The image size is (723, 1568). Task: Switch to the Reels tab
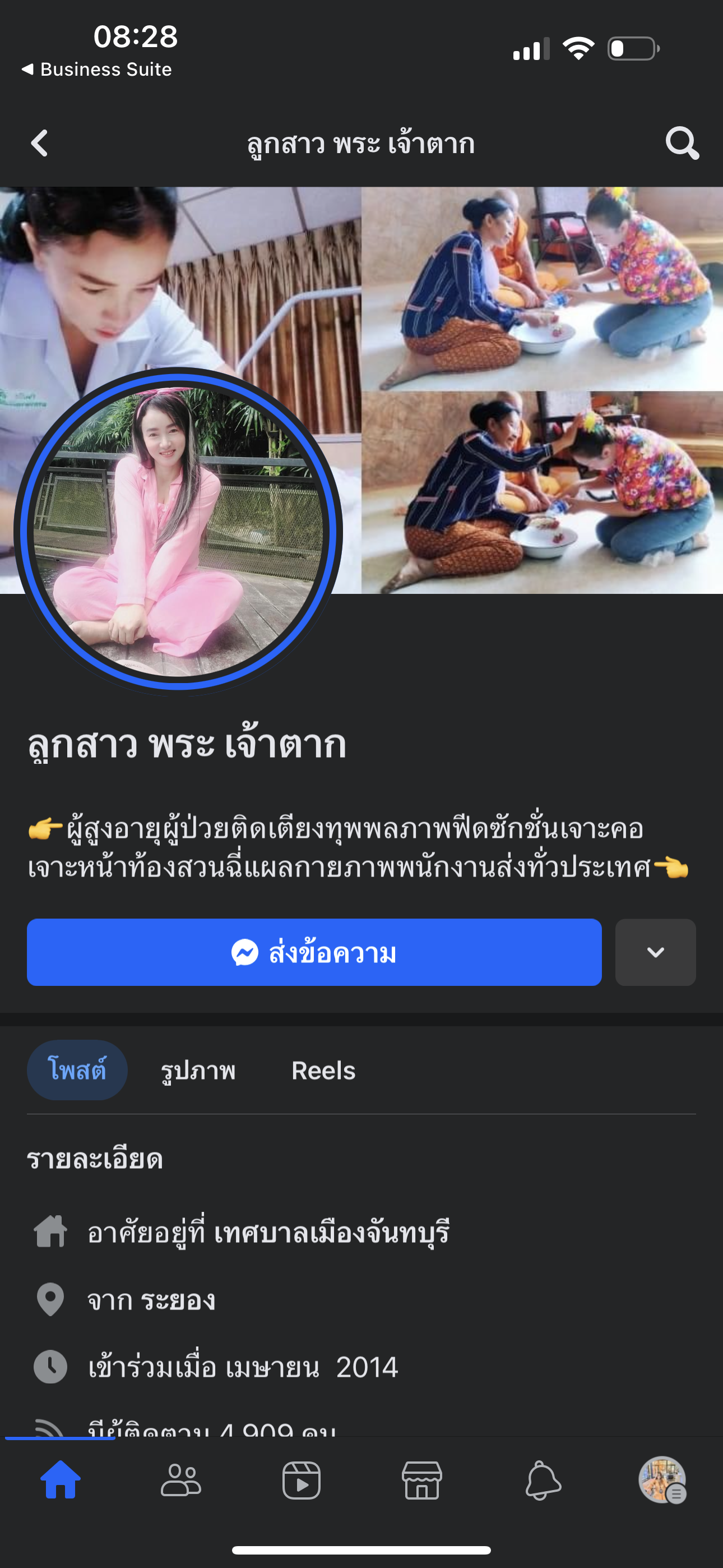pyautogui.click(x=323, y=1070)
